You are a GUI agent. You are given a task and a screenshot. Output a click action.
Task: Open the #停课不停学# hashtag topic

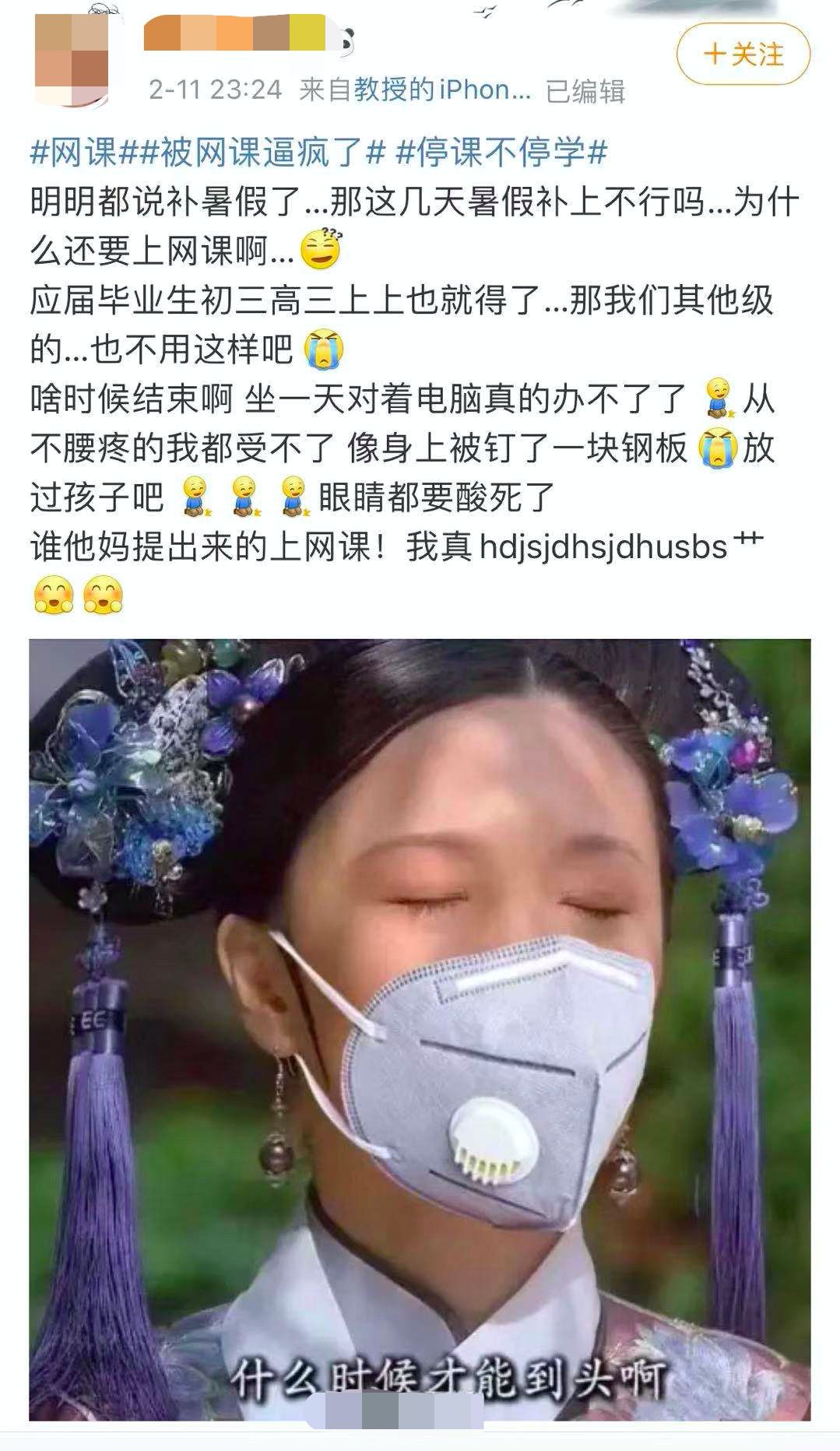(x=501, y=152)
